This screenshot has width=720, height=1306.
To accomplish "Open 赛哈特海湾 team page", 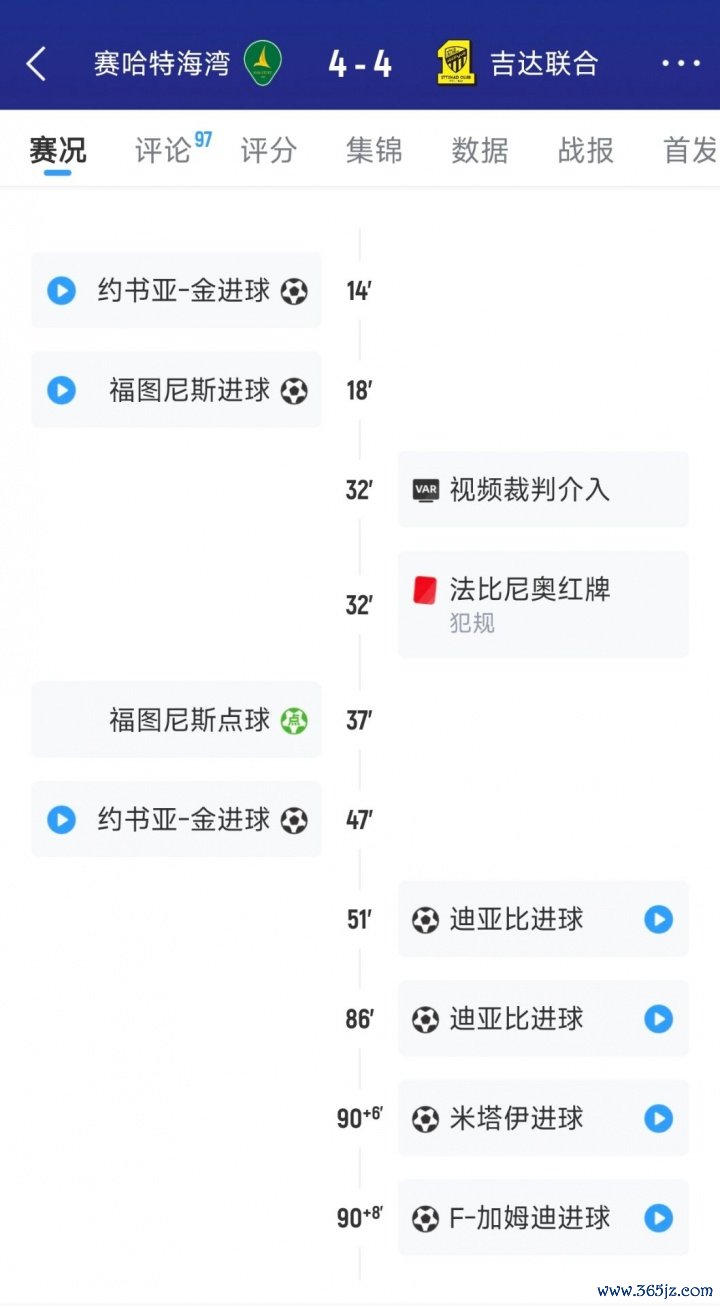I will tap(187, 64).
